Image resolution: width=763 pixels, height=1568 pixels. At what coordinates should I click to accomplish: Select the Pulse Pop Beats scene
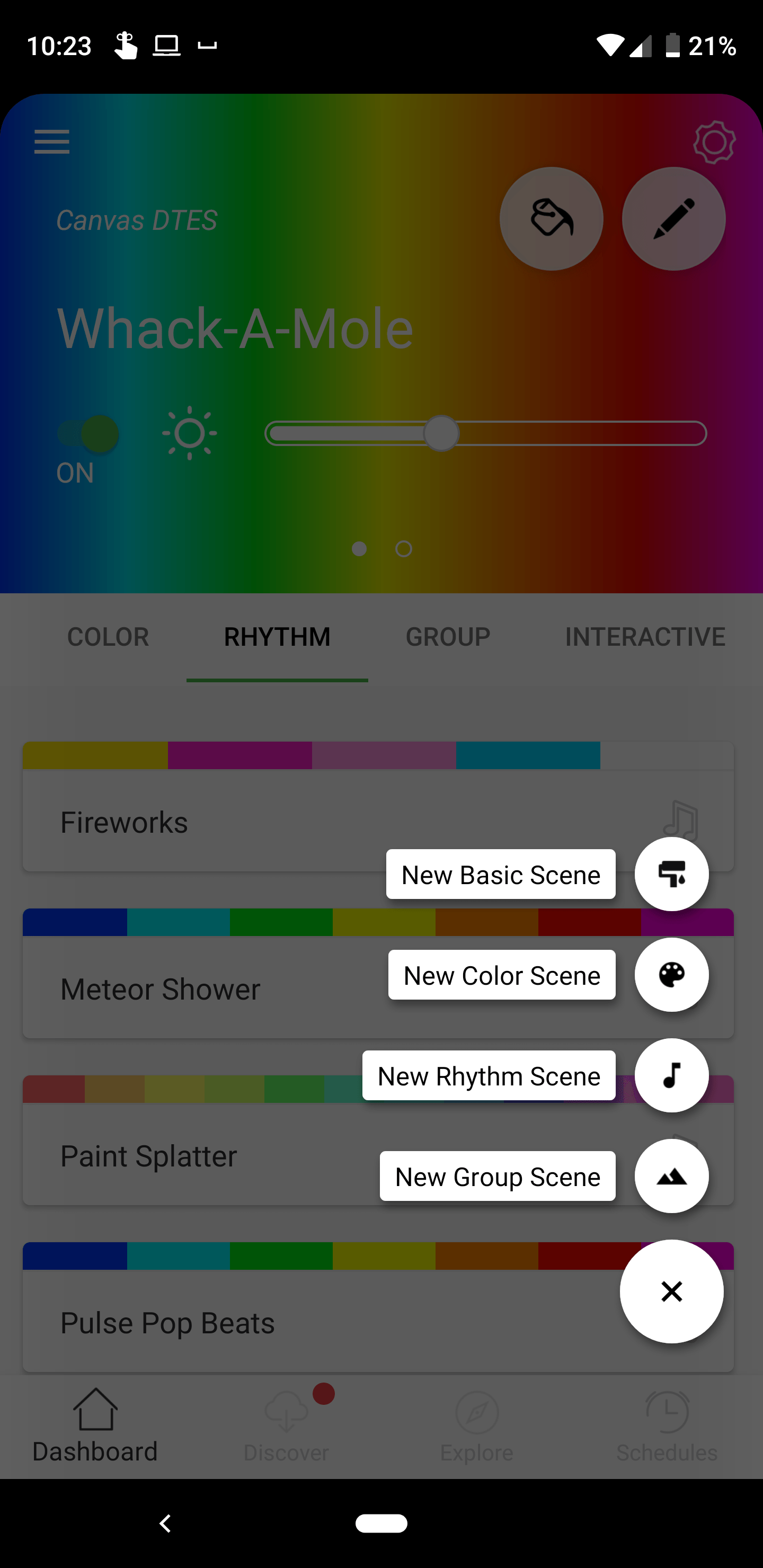[183, 1323]
